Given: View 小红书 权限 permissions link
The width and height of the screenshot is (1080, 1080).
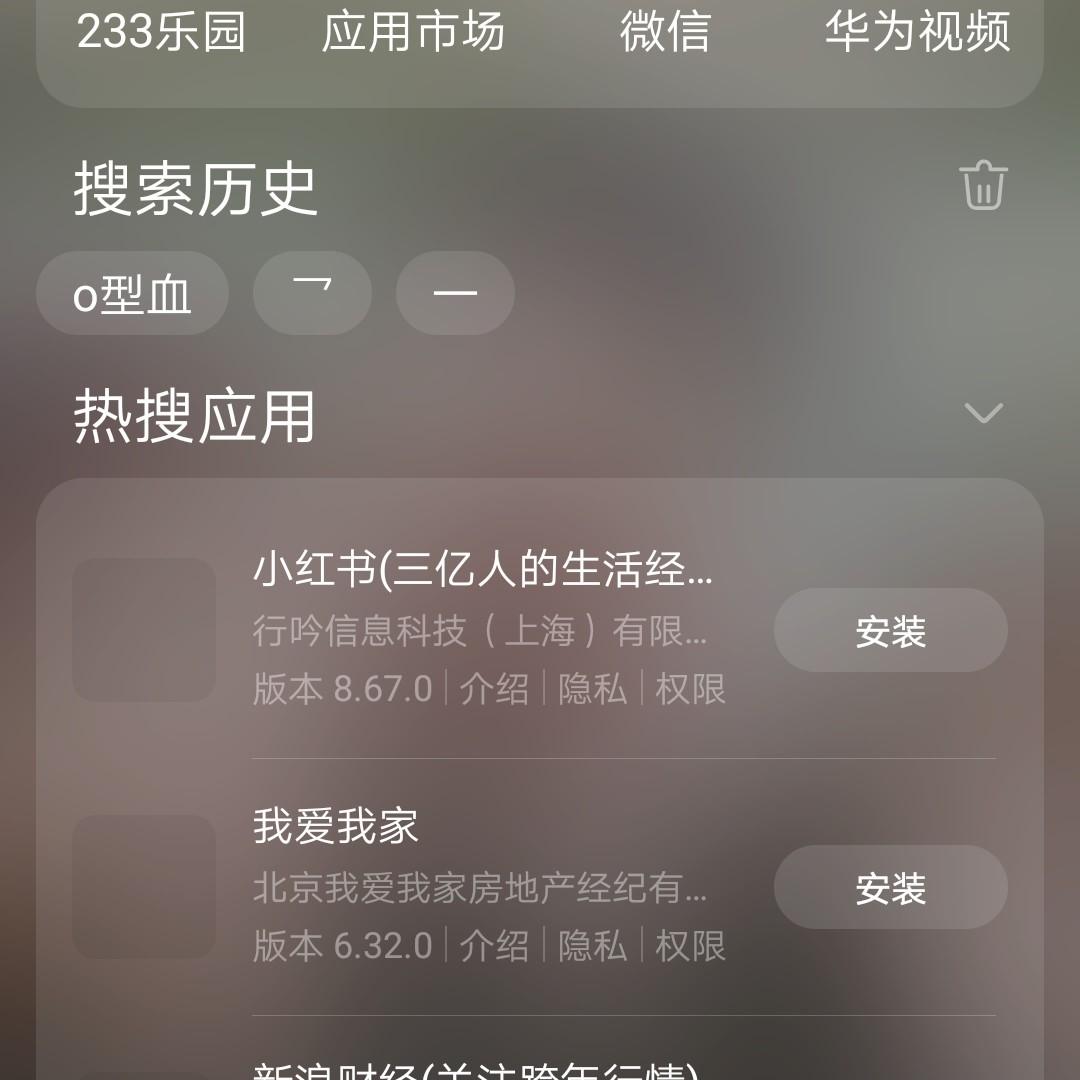Looking at the screenshot, I should click(690, 689).
